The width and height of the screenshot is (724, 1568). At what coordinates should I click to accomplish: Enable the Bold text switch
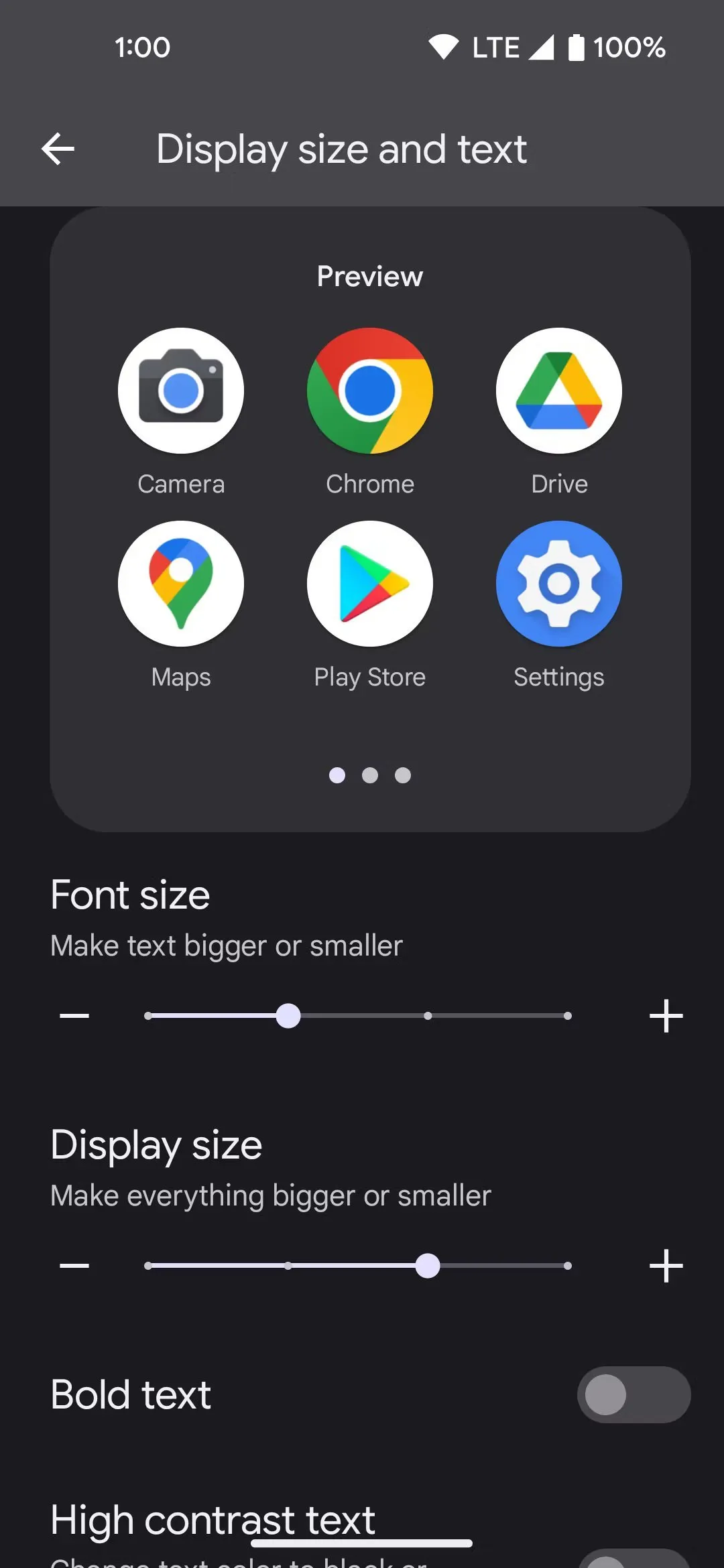(633, 1394)
